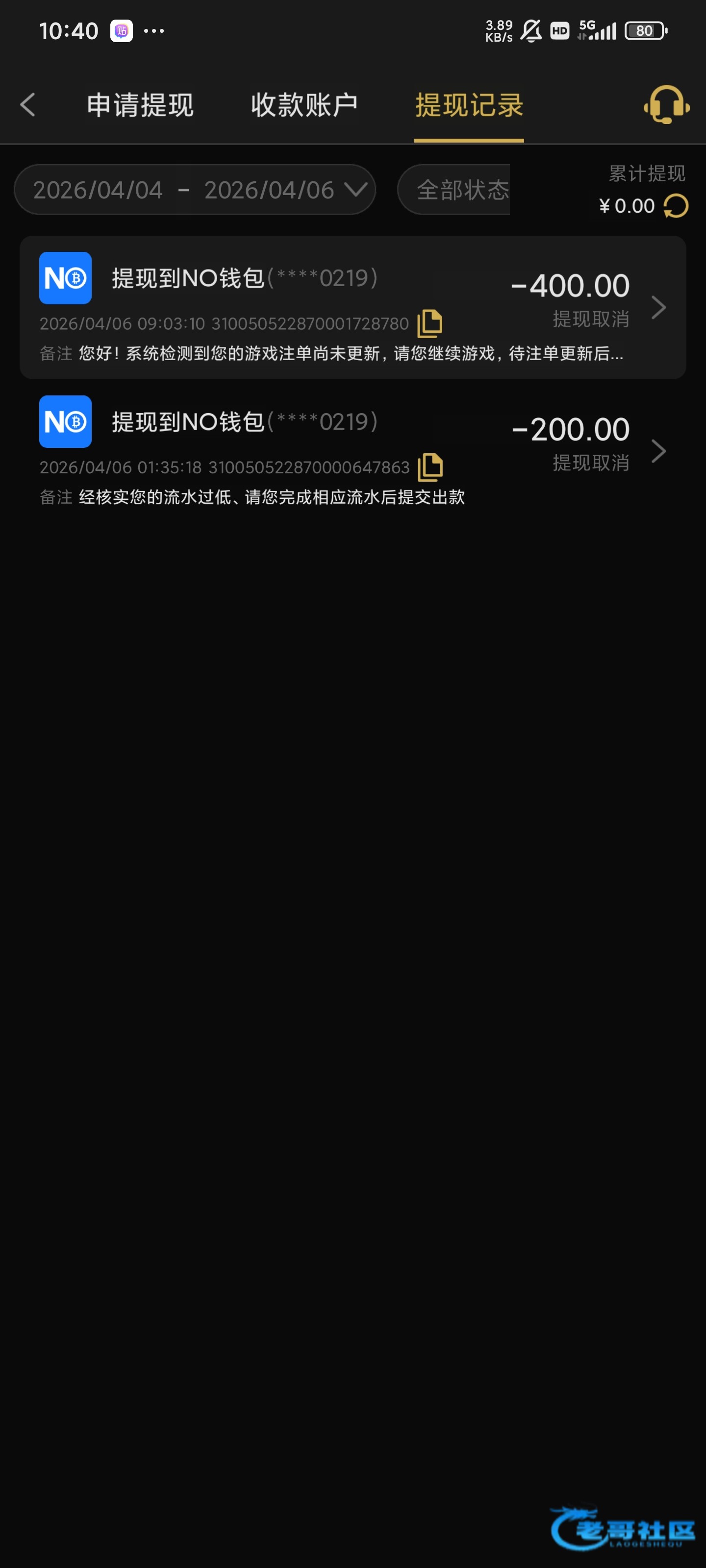Open customer service headset icon
This screenshot has height=1568, width=706.
coord(666,105)
